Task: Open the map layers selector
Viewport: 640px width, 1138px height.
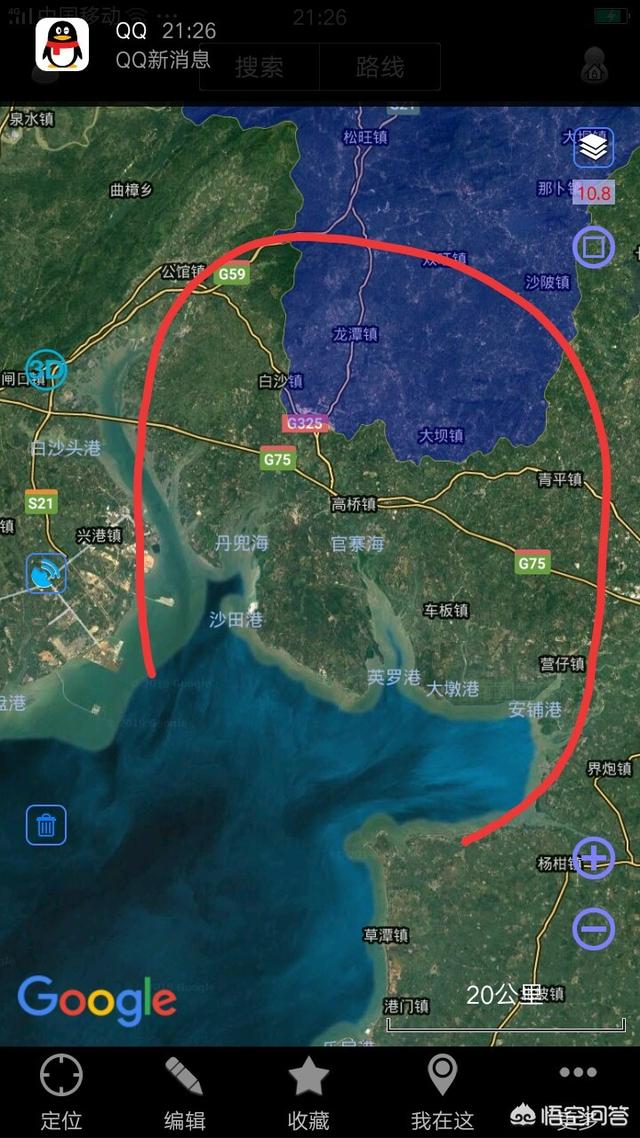Action: coord(593,148)
